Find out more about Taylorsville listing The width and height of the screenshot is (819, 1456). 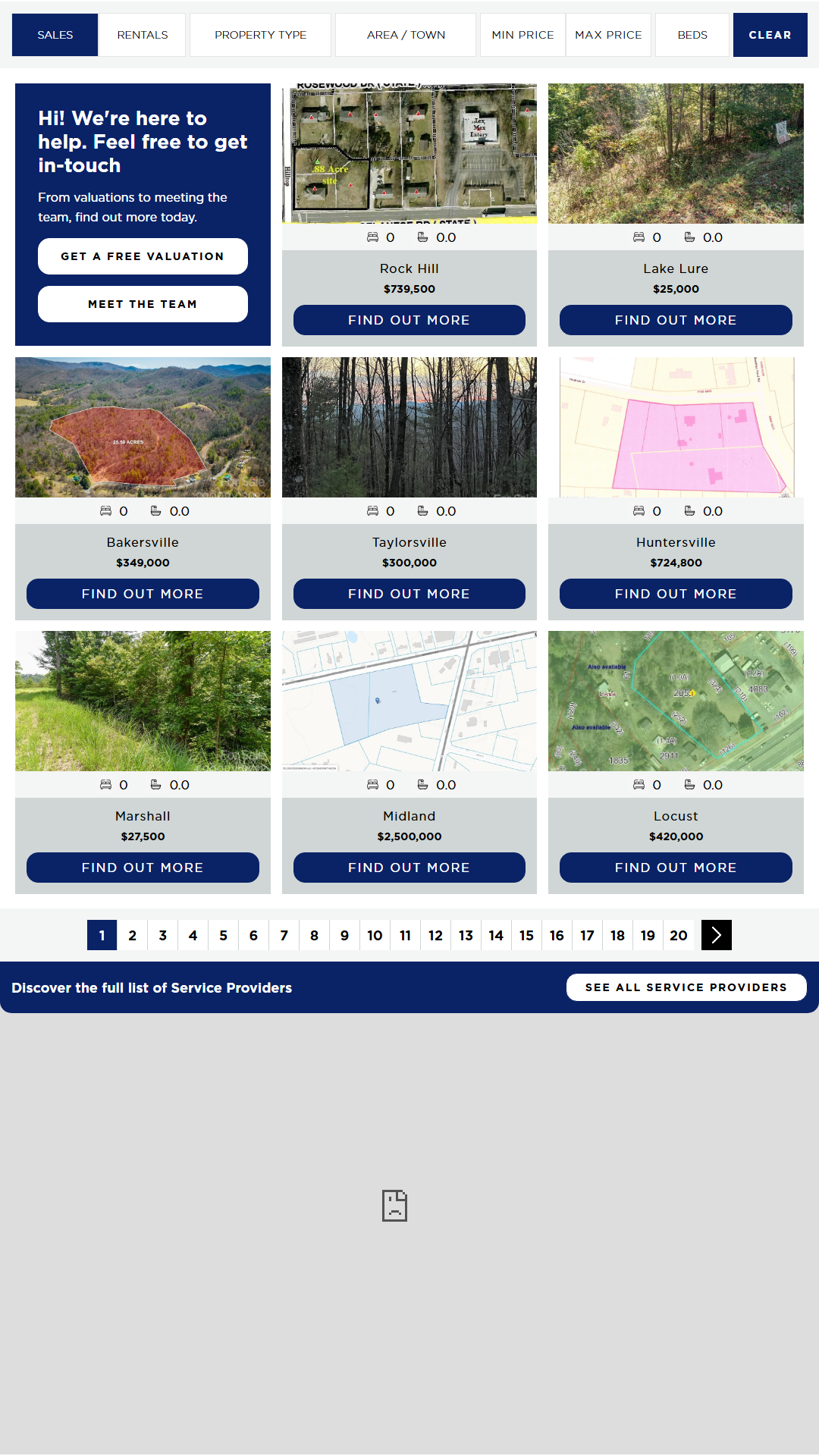point(409,594)
